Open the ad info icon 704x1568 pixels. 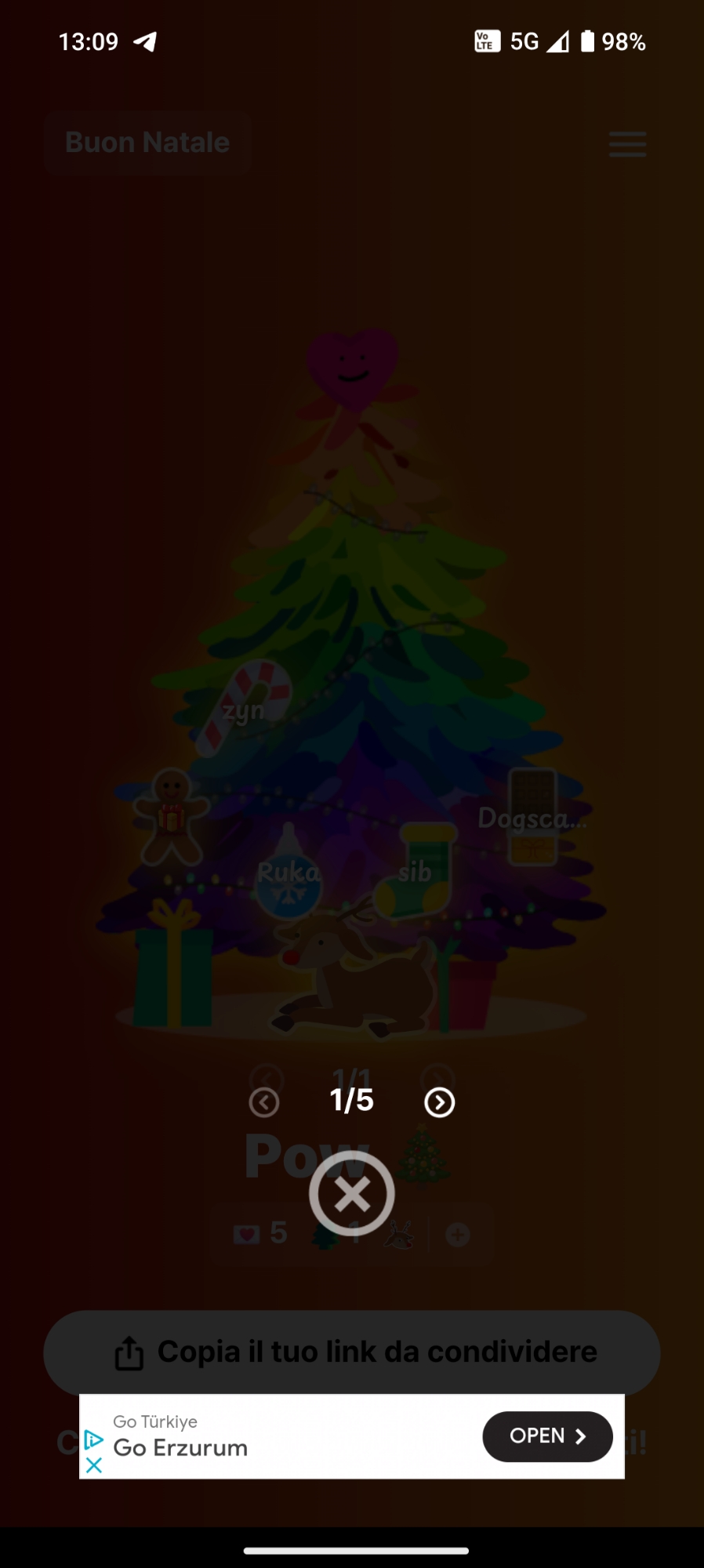click(94, 1439)
